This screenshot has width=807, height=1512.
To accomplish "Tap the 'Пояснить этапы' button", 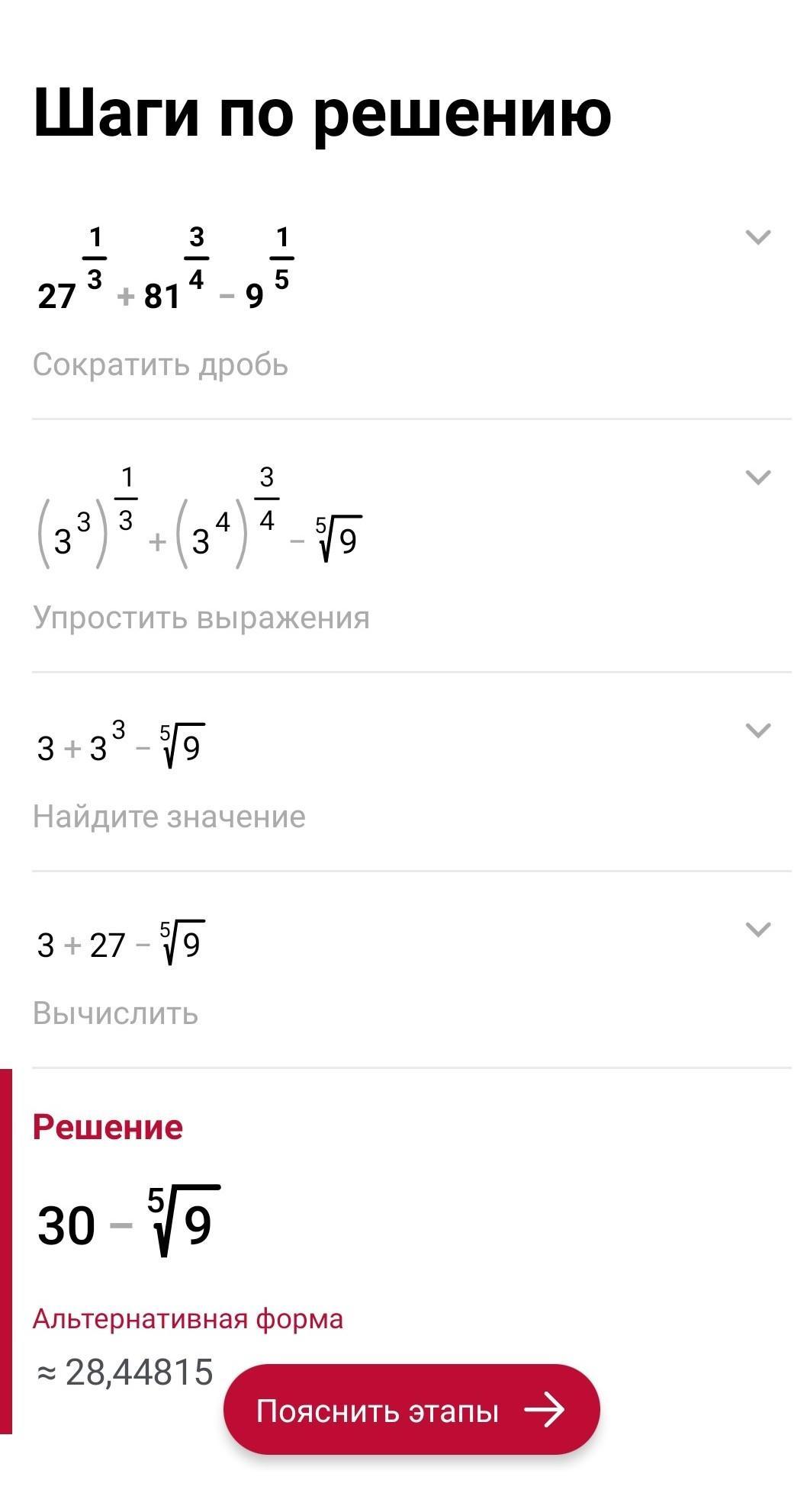I will (411, 1410).
